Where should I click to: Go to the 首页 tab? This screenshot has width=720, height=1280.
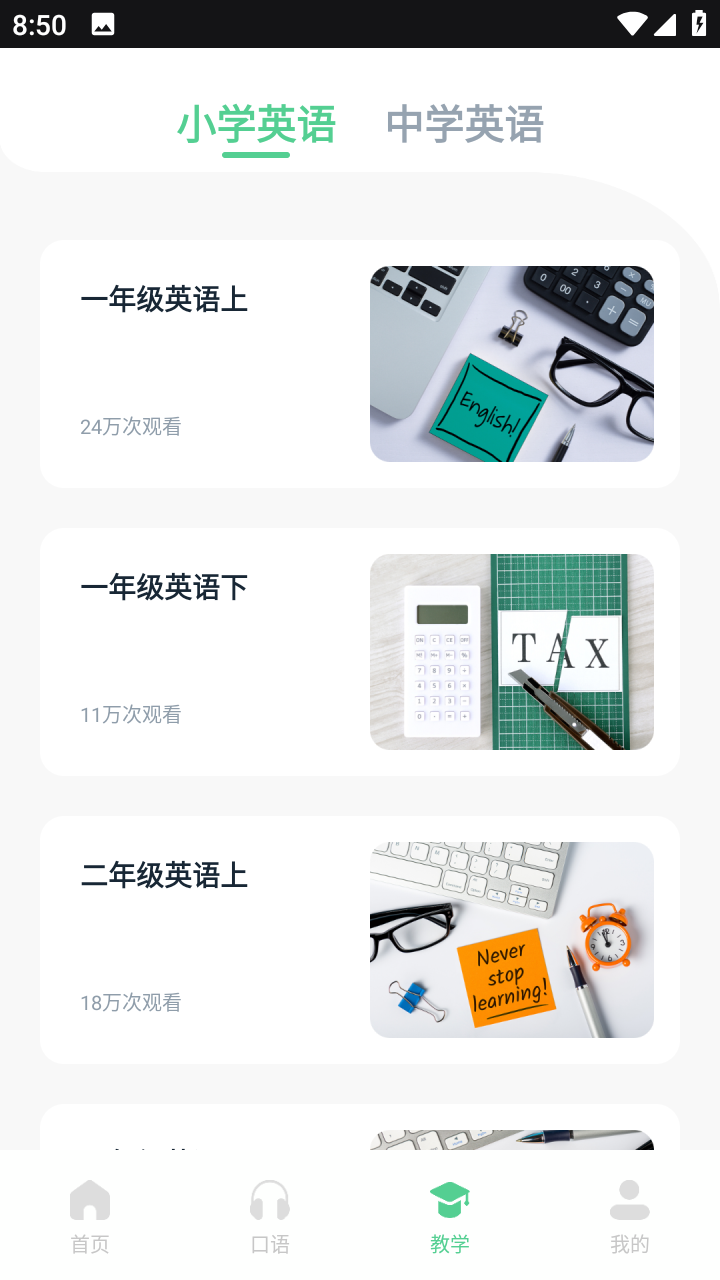[x=90, y=1215]
